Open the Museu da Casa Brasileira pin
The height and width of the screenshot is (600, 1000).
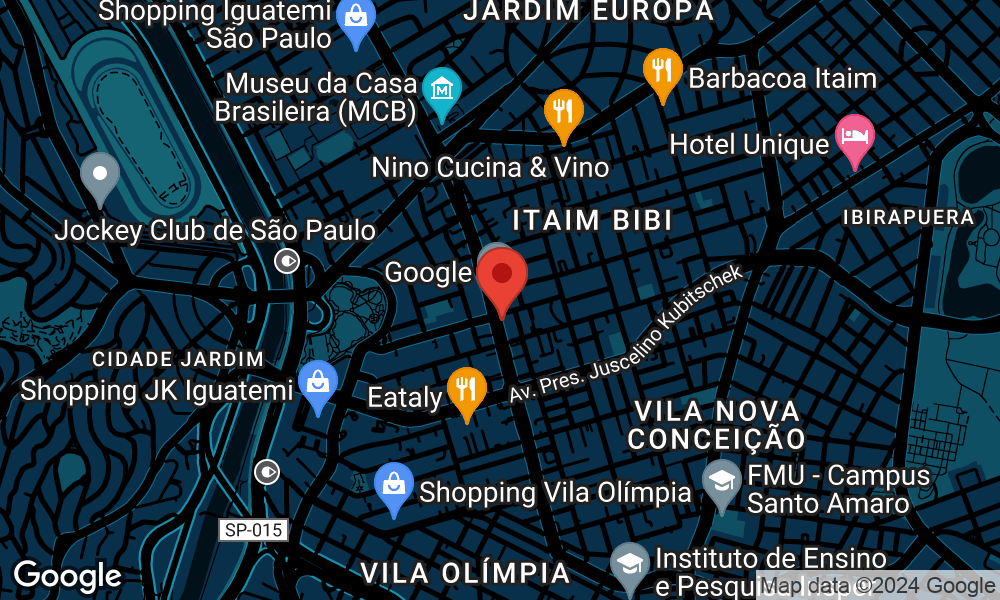tap(441, 89)
